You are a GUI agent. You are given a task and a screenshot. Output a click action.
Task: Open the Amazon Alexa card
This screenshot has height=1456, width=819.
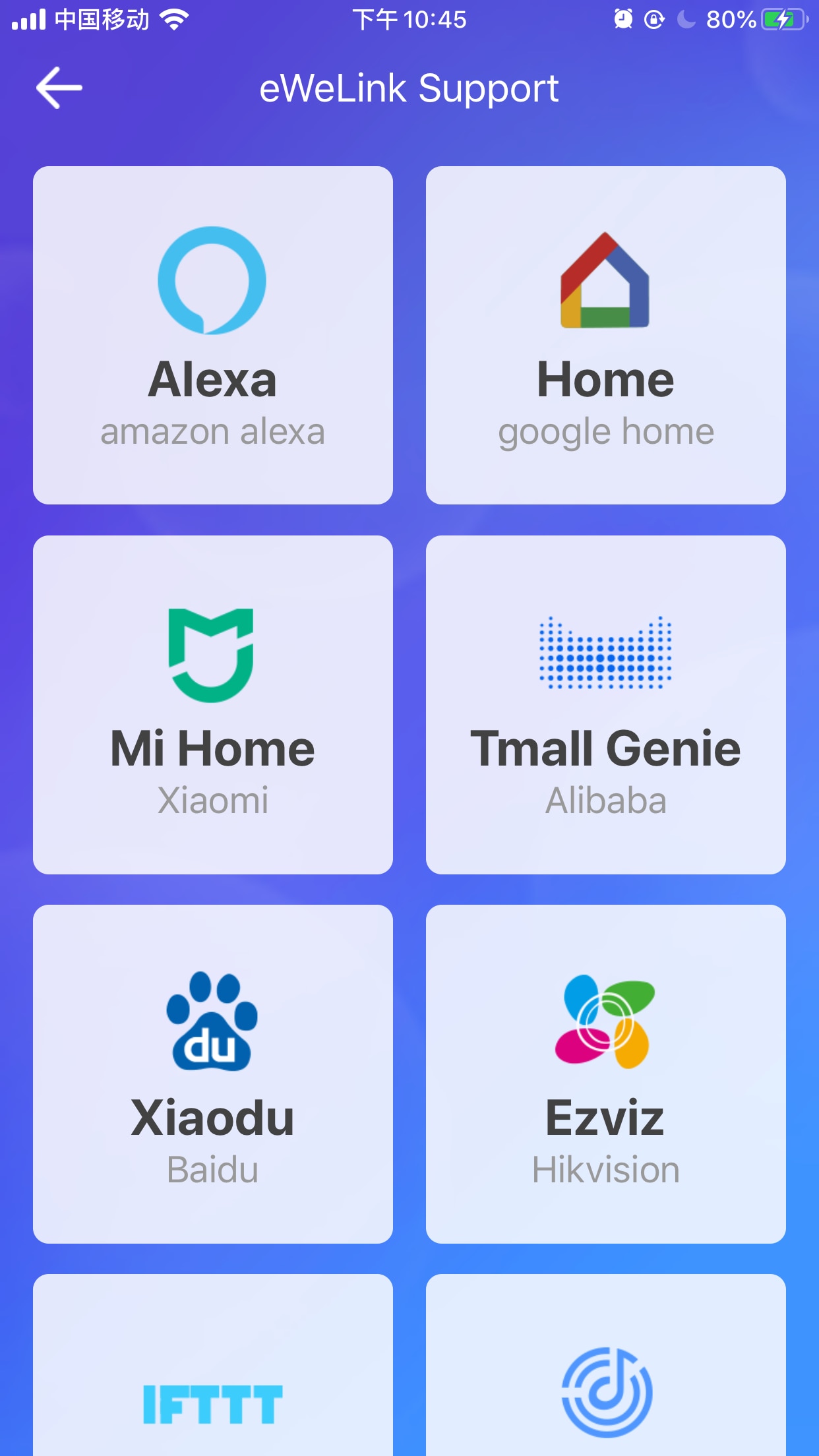(x=212, y=335)
